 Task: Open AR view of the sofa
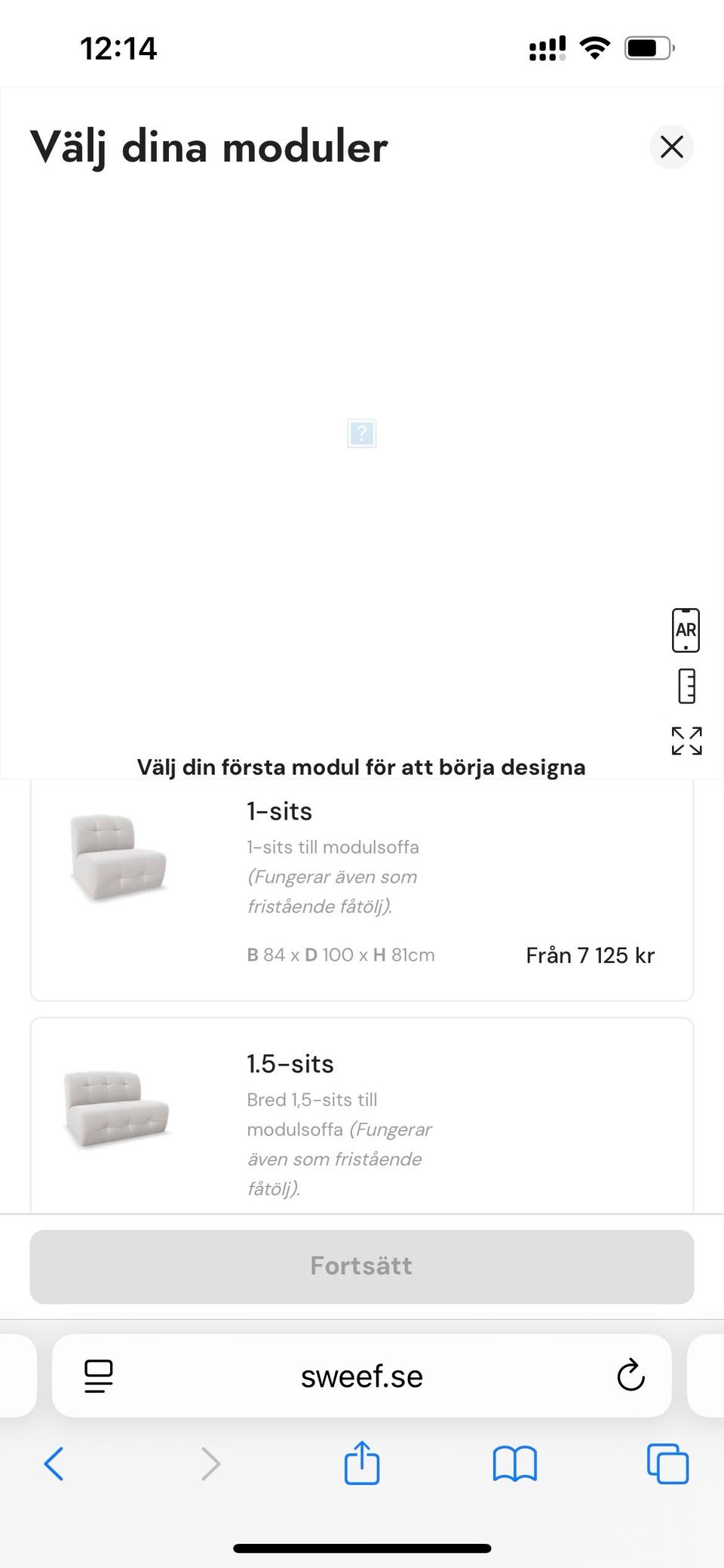pos(686,630)
